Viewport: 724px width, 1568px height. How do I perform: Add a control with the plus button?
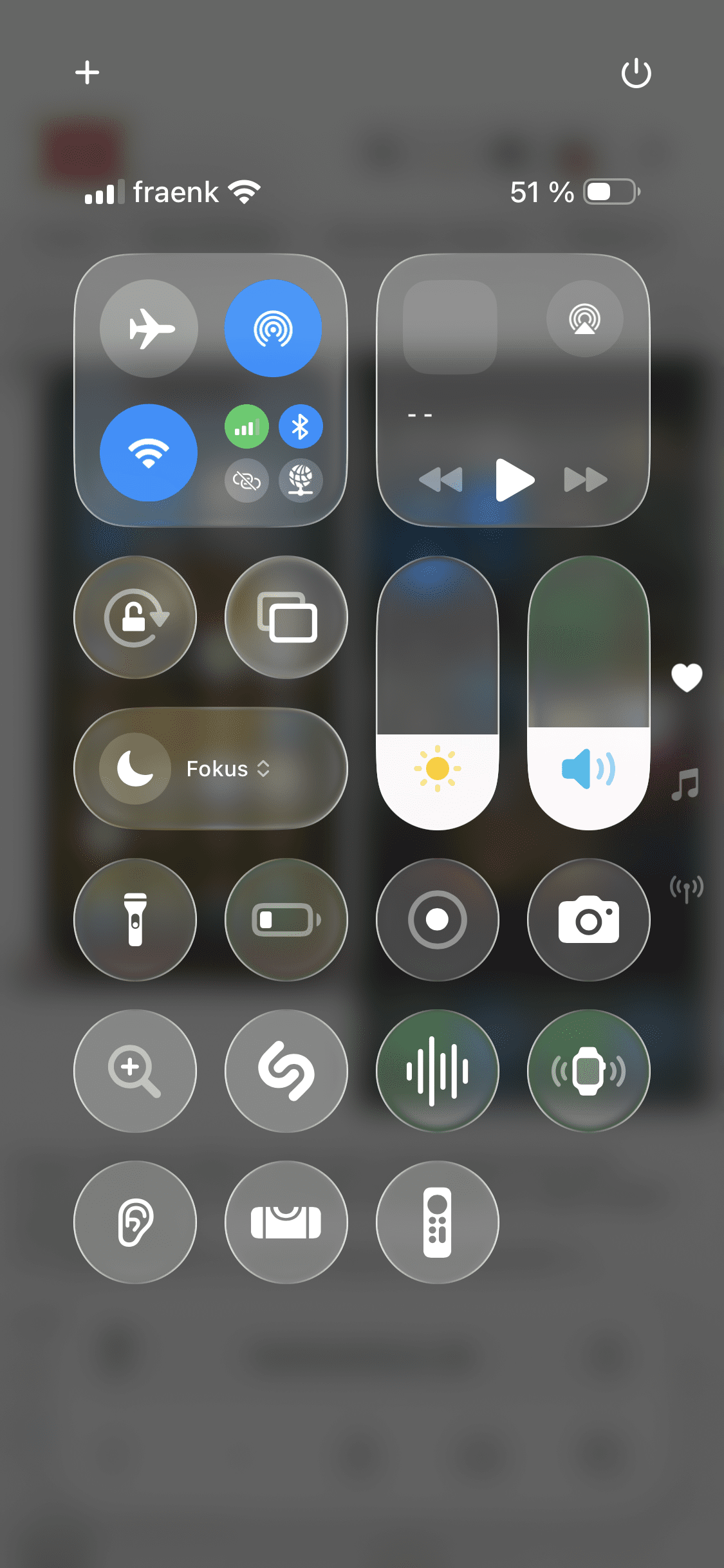coord(88,72)
